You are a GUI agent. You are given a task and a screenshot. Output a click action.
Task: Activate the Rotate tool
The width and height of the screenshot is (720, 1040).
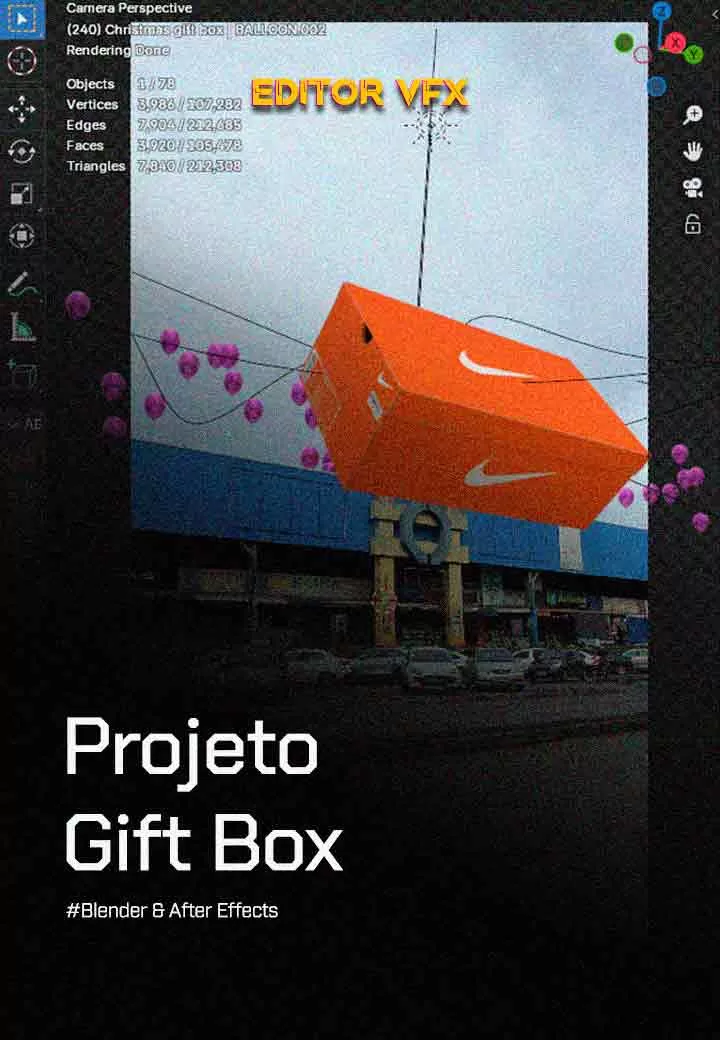tap(20, 149)
